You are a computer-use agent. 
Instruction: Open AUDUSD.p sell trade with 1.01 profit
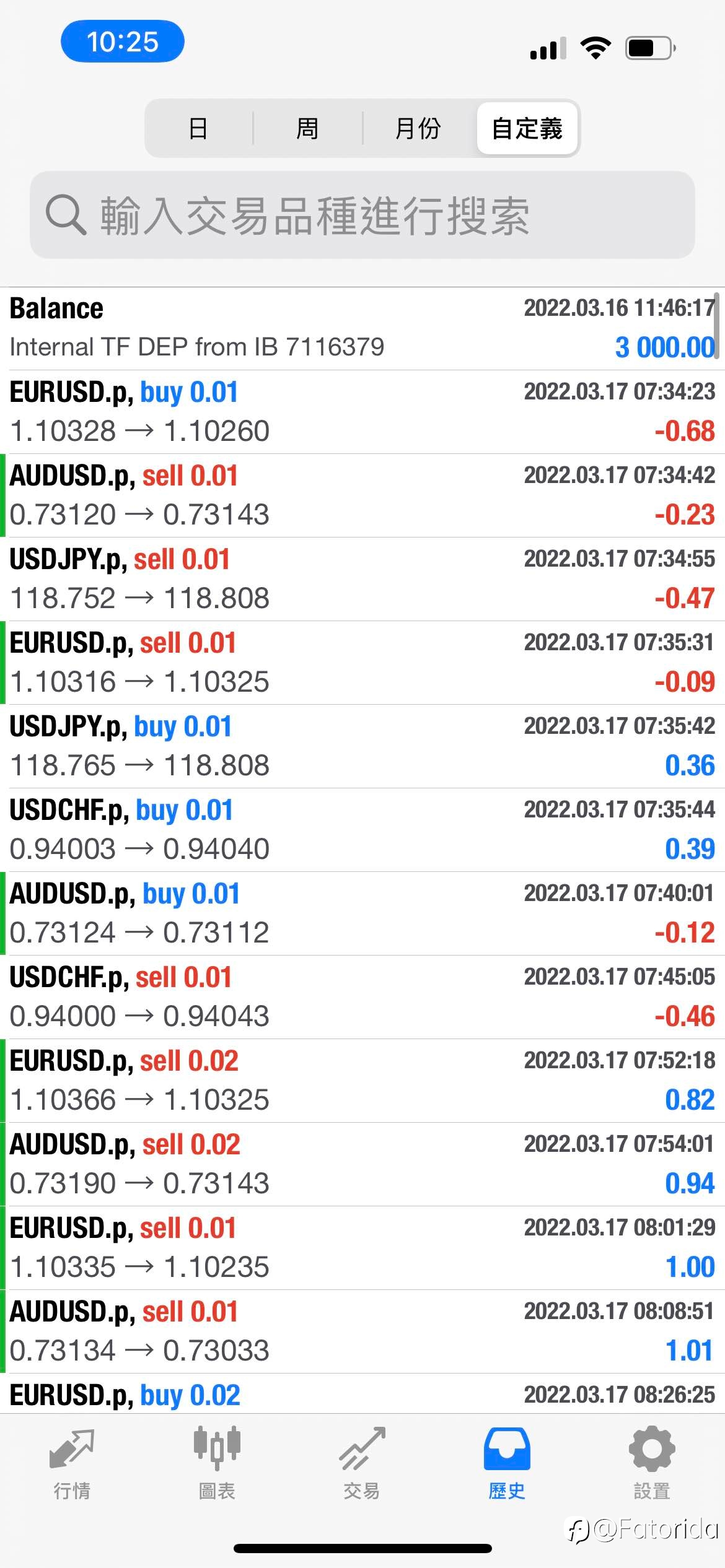click(362, 1331)
